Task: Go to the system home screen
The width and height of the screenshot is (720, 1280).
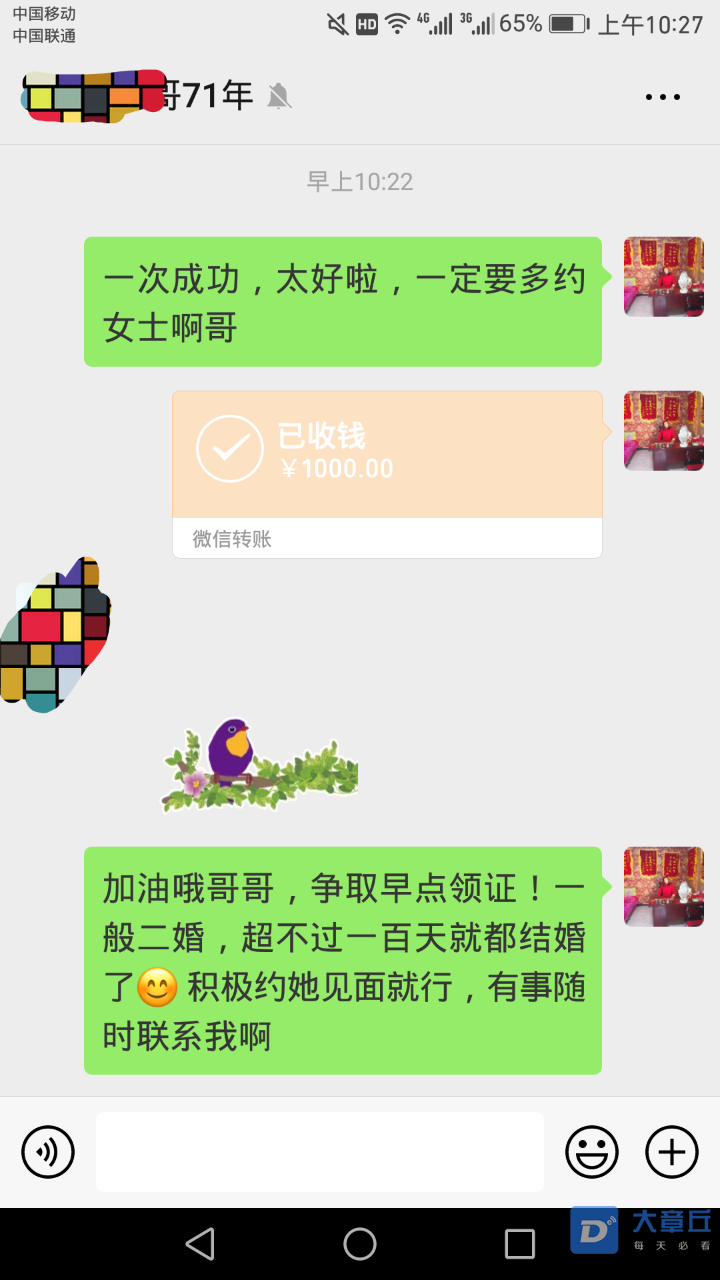Action: click(x=360, y=1244)
